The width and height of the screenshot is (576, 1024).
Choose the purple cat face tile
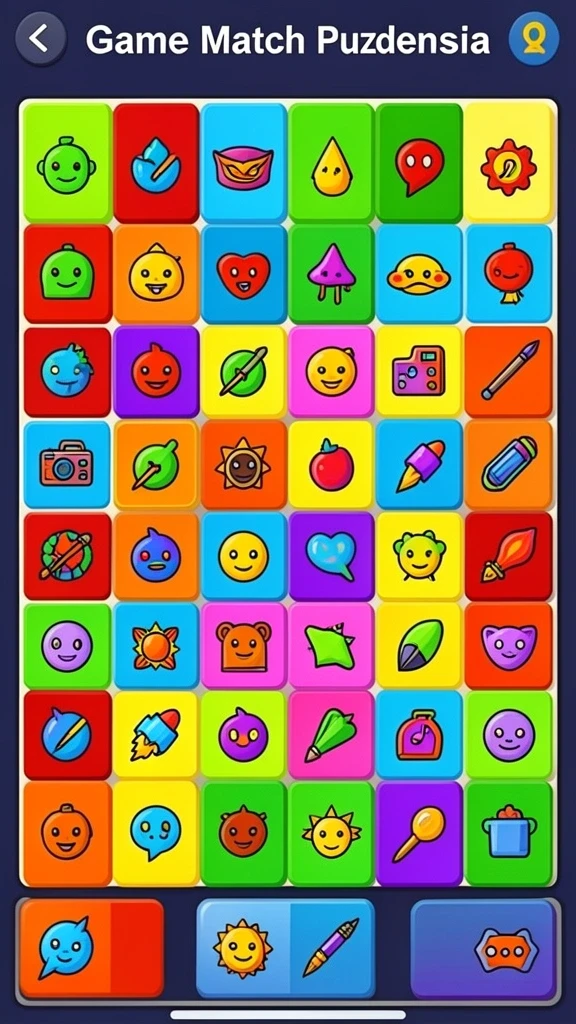[509, 646]
